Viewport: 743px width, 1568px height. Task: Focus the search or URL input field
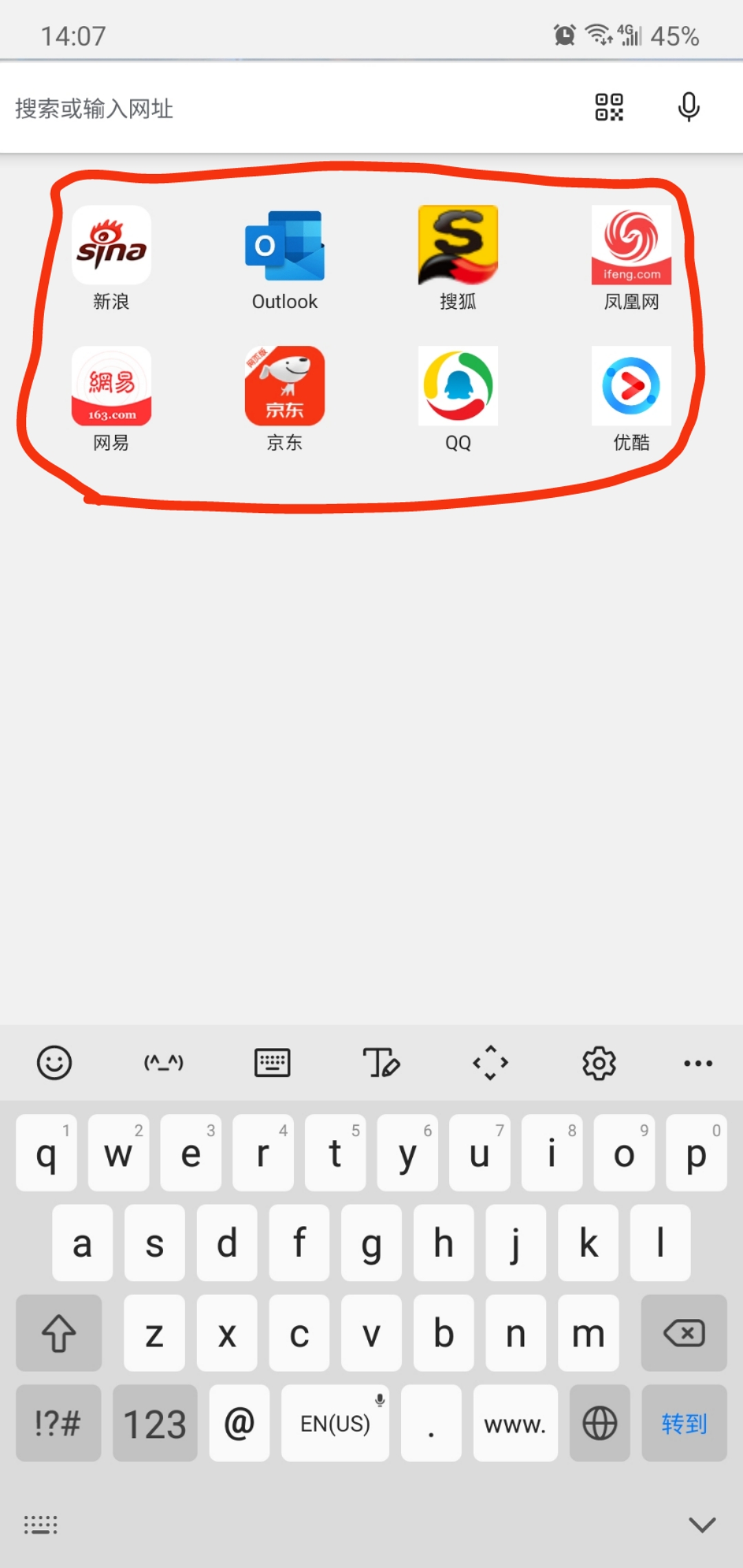click(x=289, y=108)
